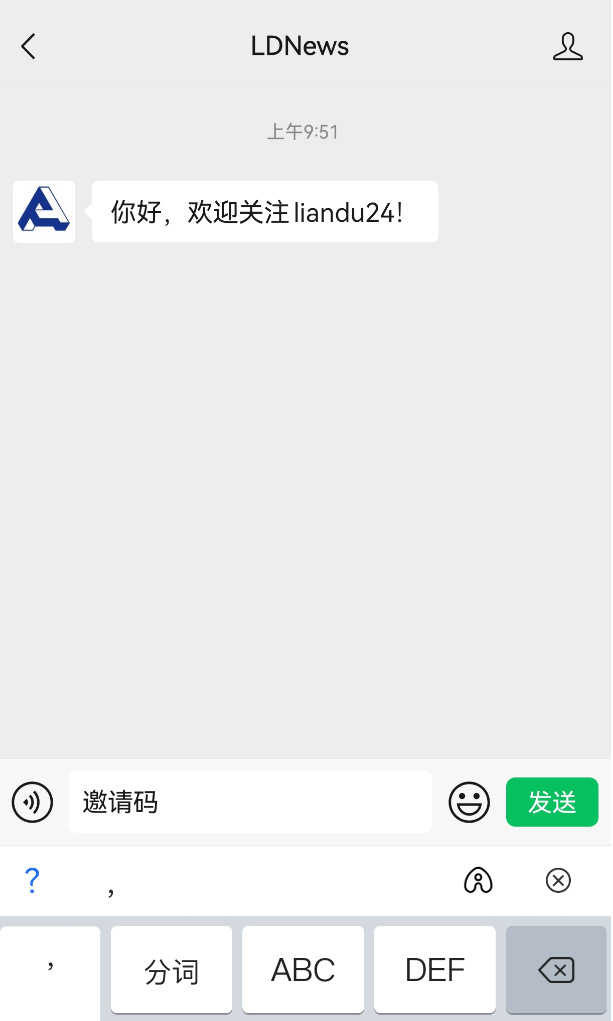Open the emoji picker
This screenshot has width=613, height=1021.
pyautogui.click(x=469, y=802)
